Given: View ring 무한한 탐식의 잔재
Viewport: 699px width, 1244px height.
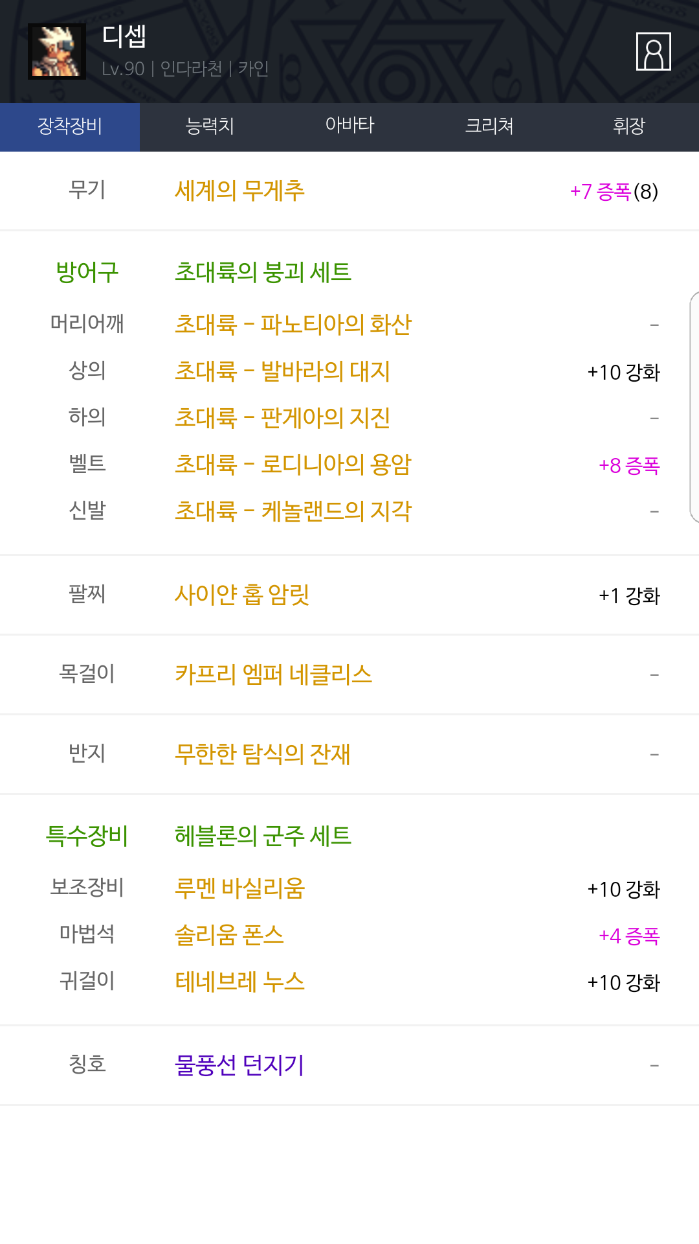Looking at the screenshot, I should [x=262, y=754].
